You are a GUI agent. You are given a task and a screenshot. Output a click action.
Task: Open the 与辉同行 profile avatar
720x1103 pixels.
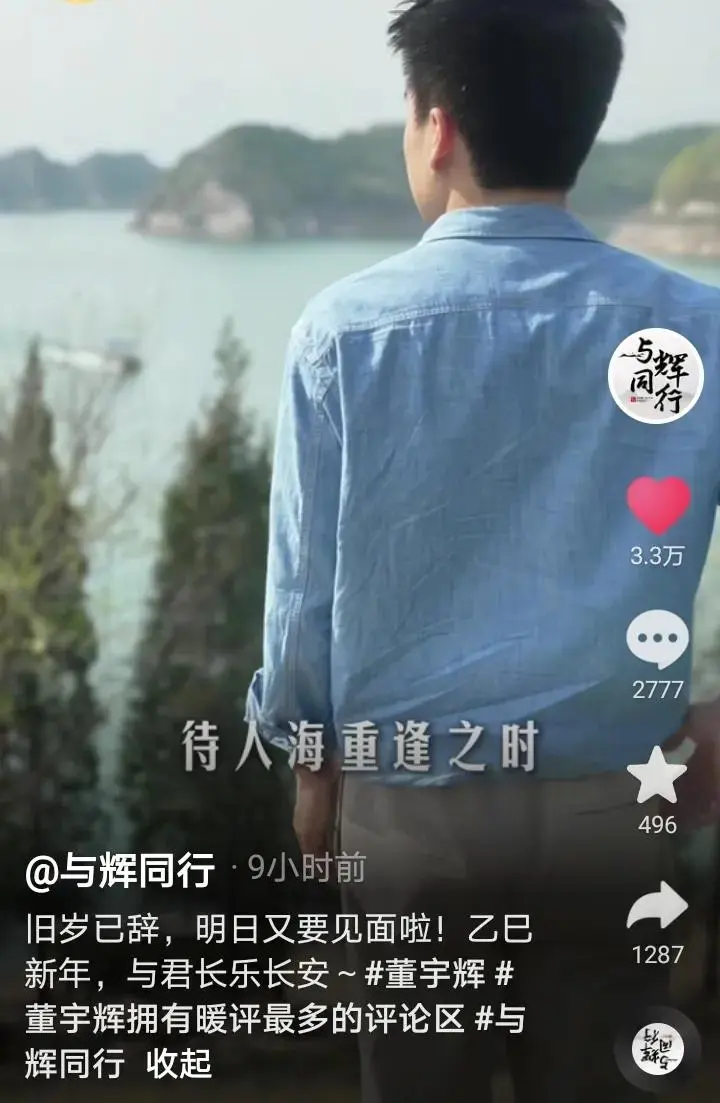(x=656, y=376)
